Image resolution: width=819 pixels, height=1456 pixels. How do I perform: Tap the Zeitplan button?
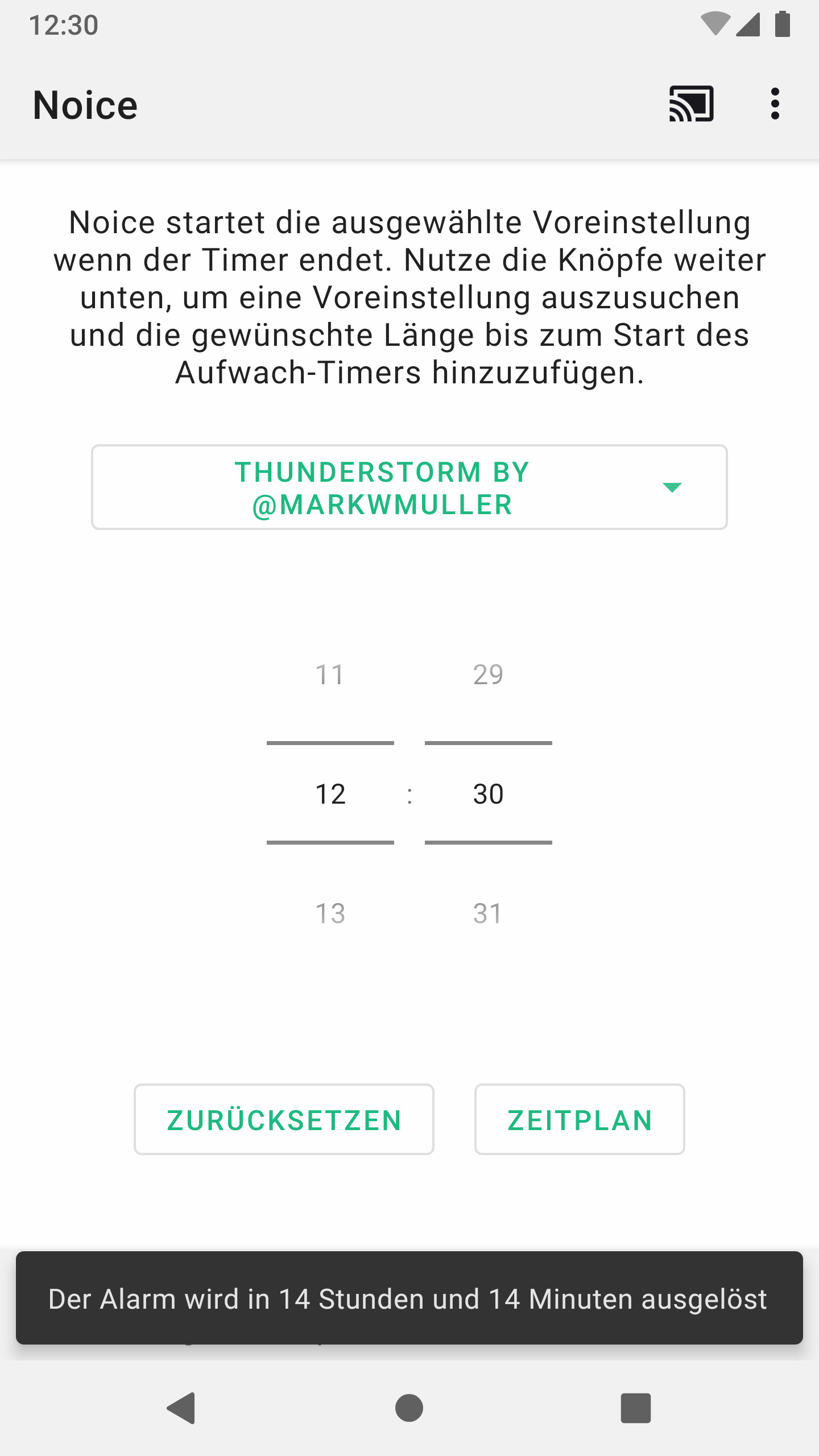580,1120
